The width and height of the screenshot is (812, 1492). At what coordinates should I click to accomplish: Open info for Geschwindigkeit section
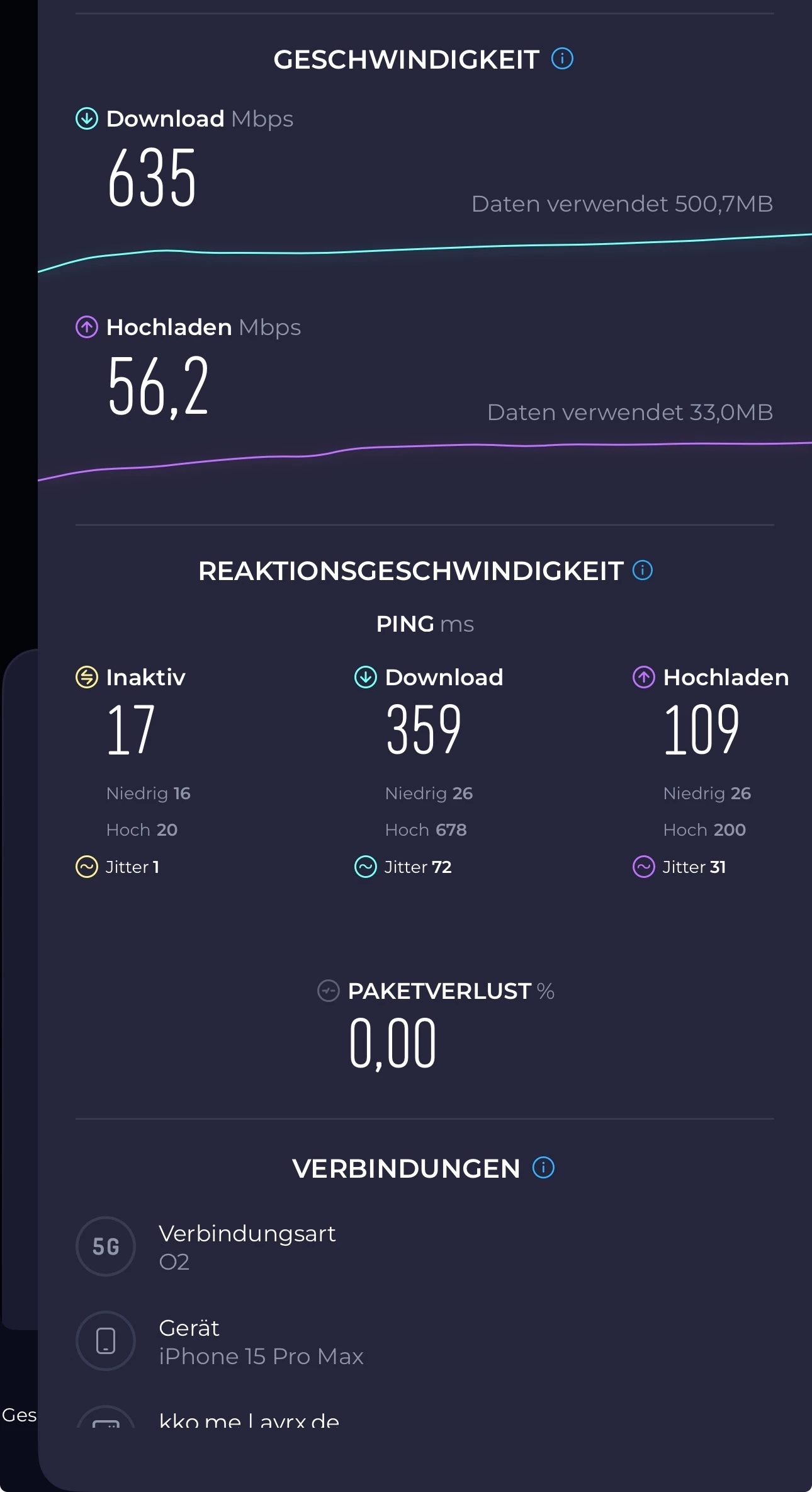[562, 59]
